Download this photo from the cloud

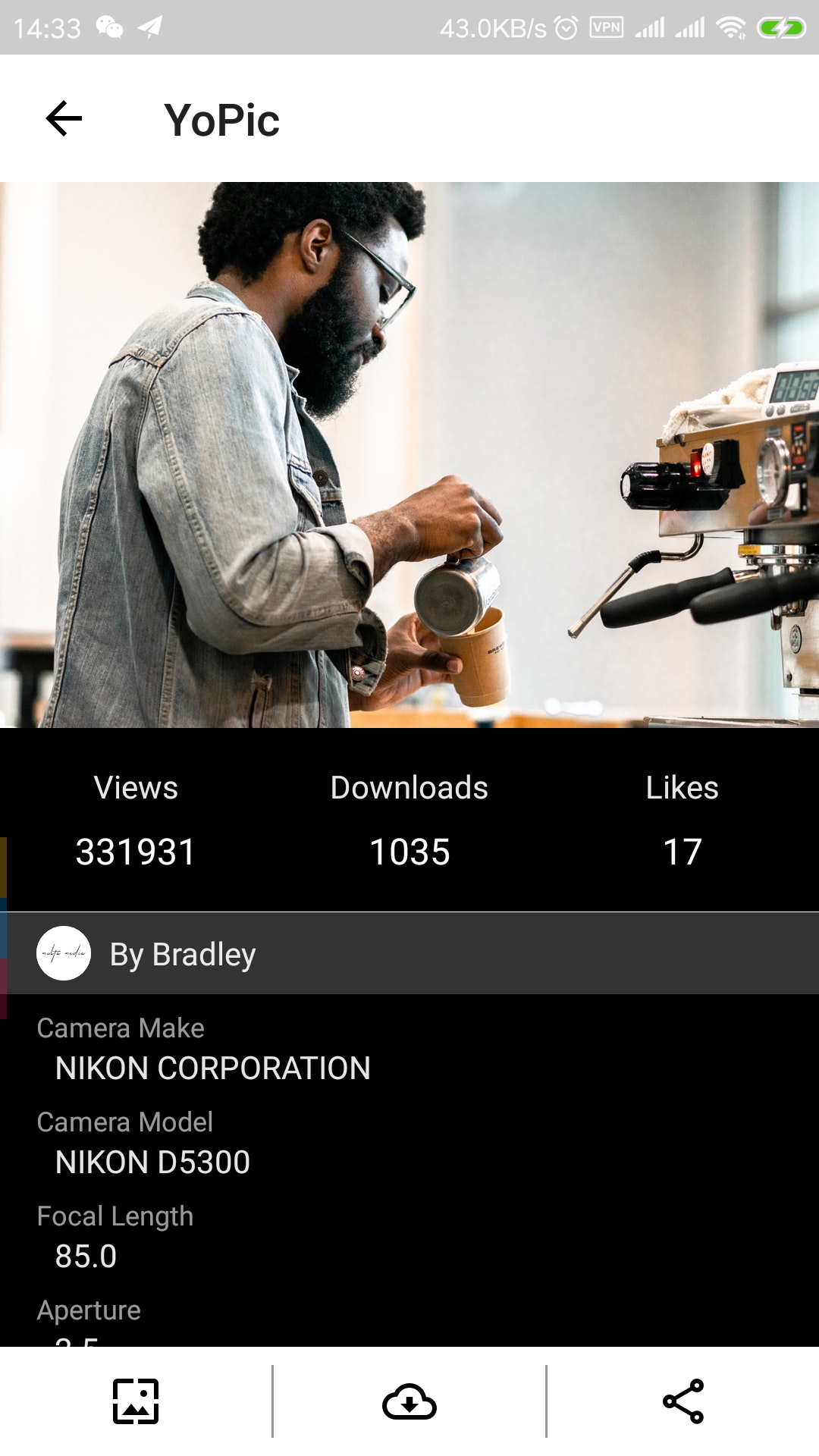click(409, 1401)
